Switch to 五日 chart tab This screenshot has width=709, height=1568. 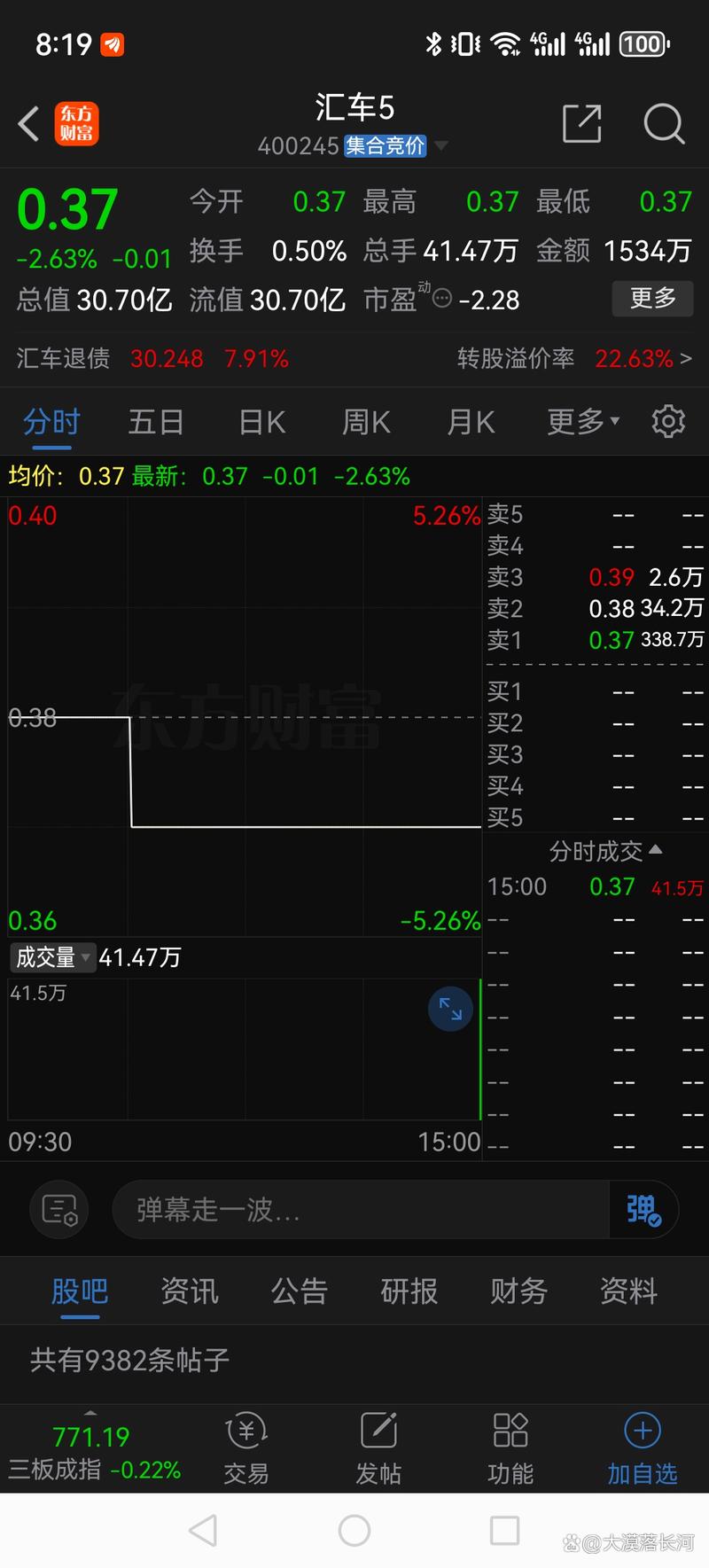pos(156,422)
